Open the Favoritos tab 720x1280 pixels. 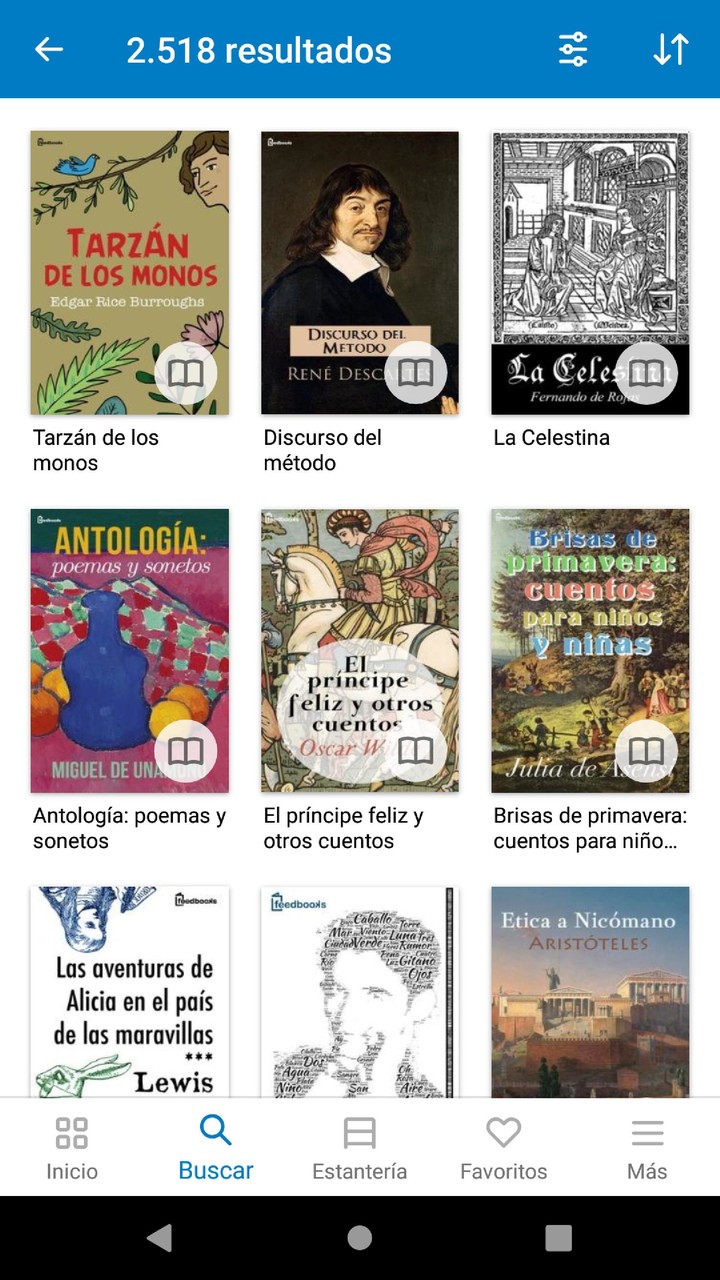[503, 1148]
